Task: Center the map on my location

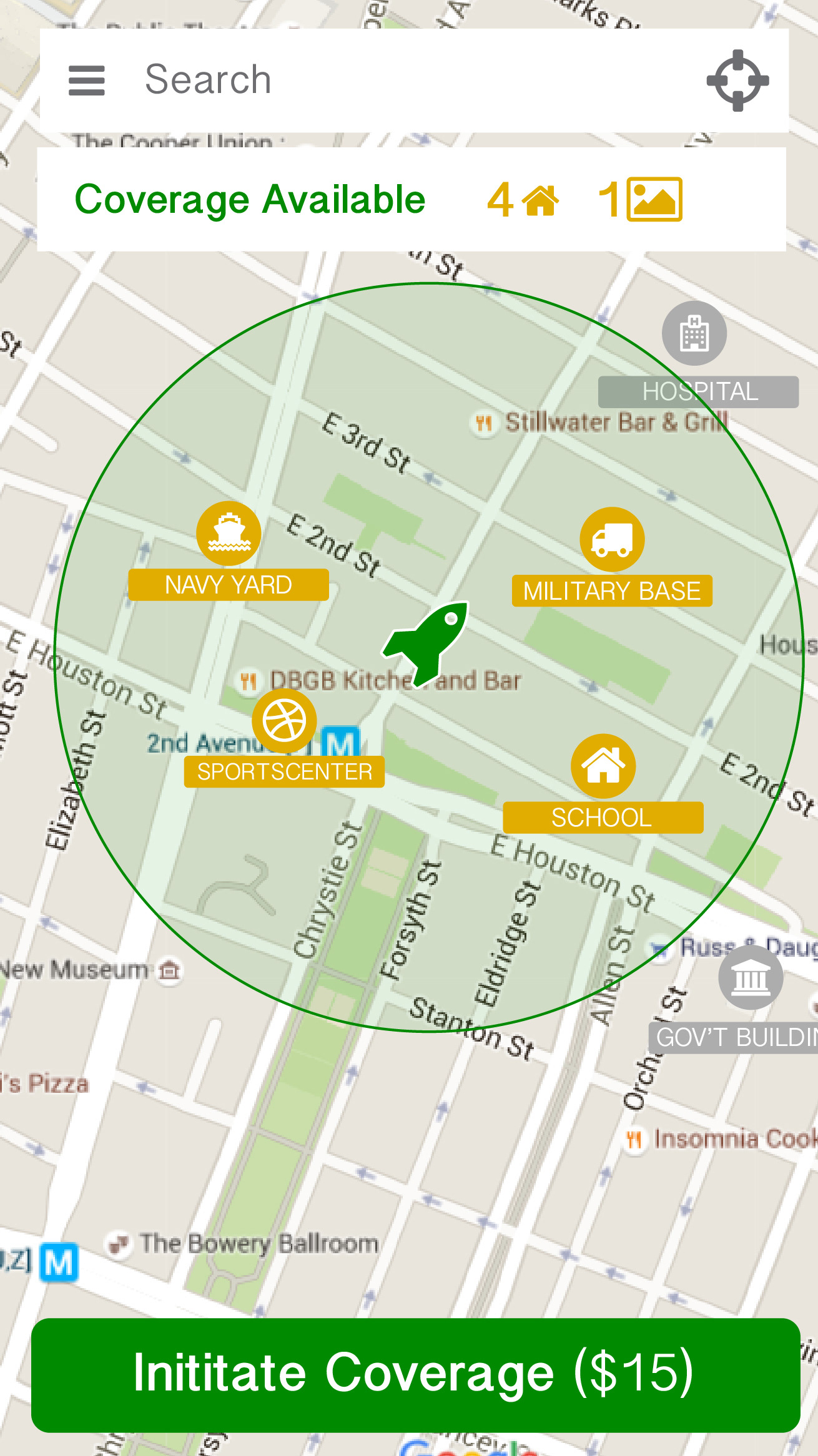Action: point(737,81)
